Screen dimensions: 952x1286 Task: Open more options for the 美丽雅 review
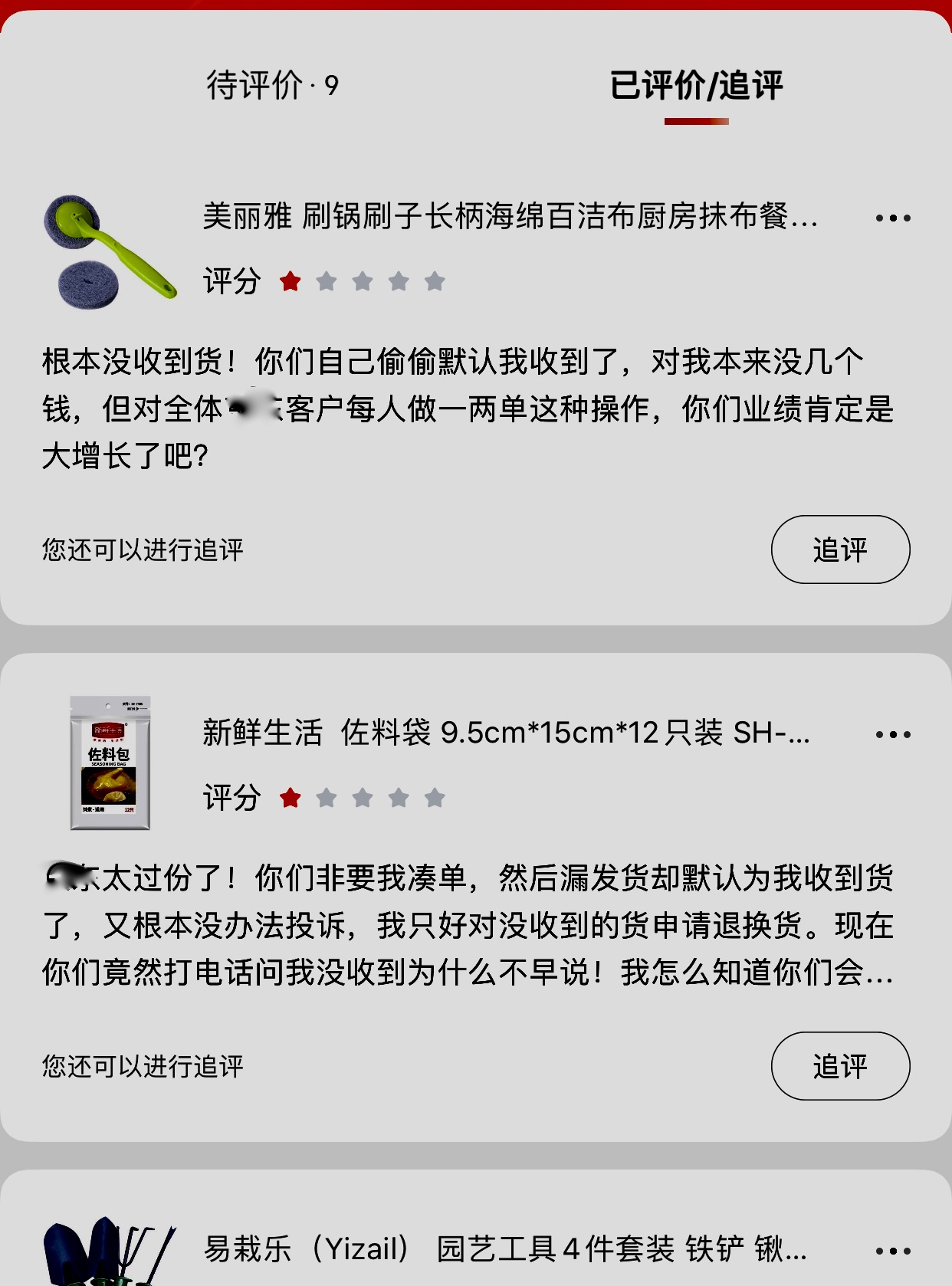click(891, 218)
